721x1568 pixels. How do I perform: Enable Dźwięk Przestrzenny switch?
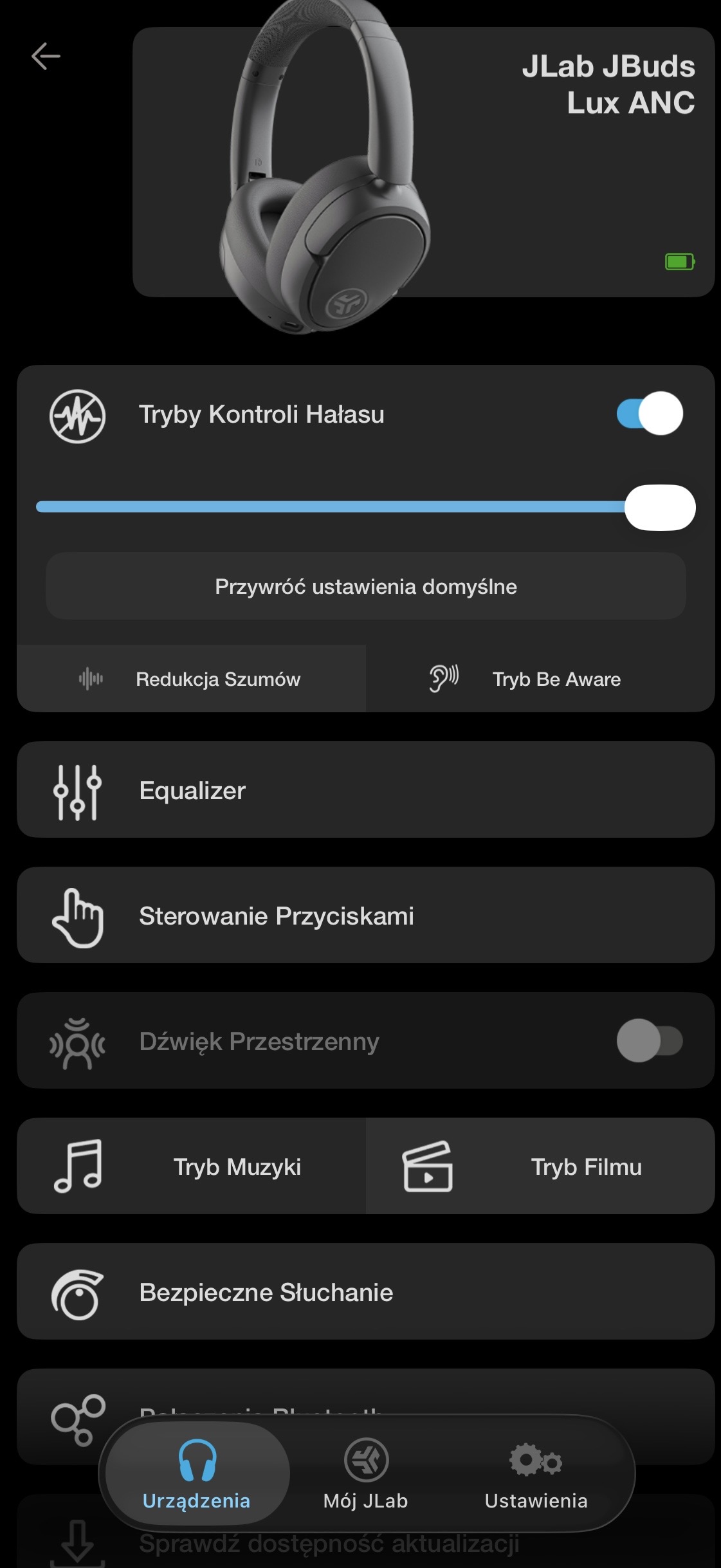click(649, 1040)
